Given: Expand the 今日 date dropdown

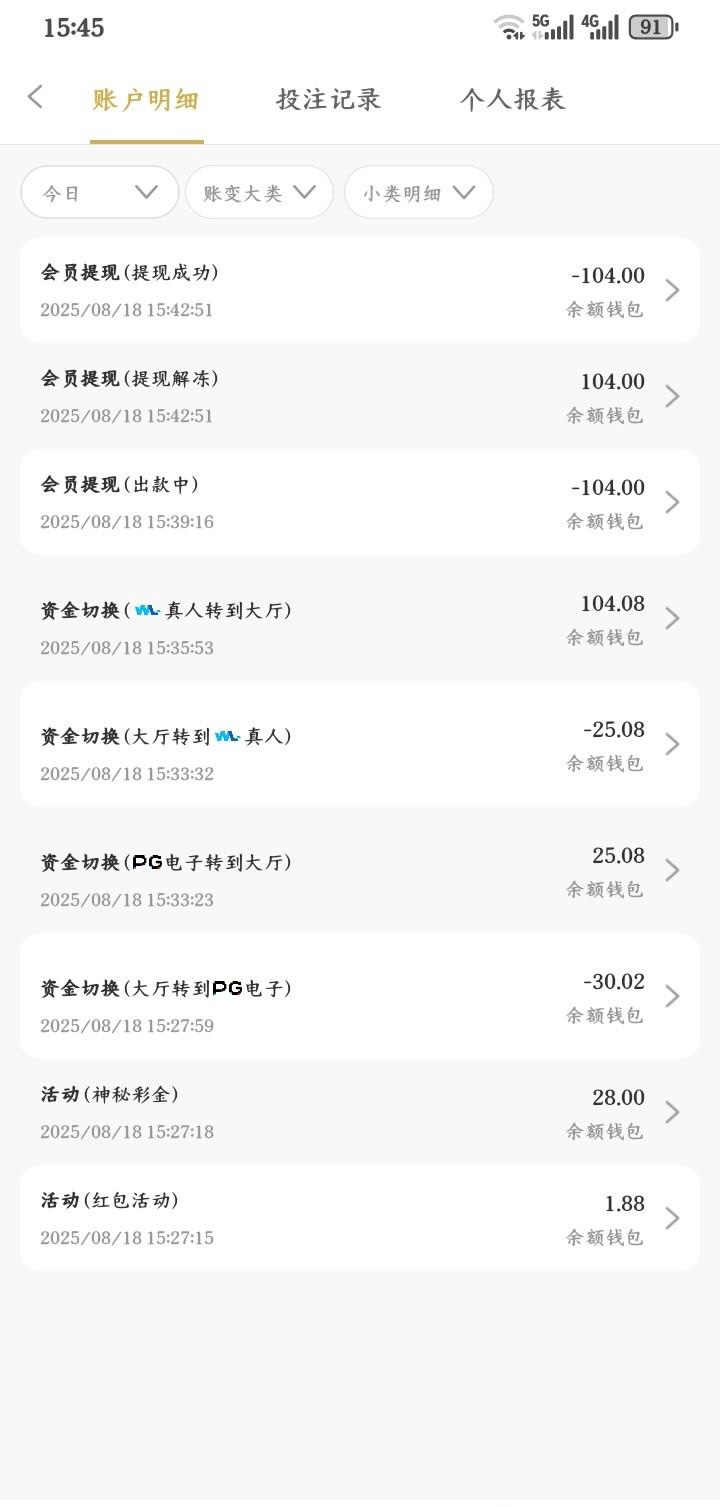Looking at the screenshot, I should point(100,192).
